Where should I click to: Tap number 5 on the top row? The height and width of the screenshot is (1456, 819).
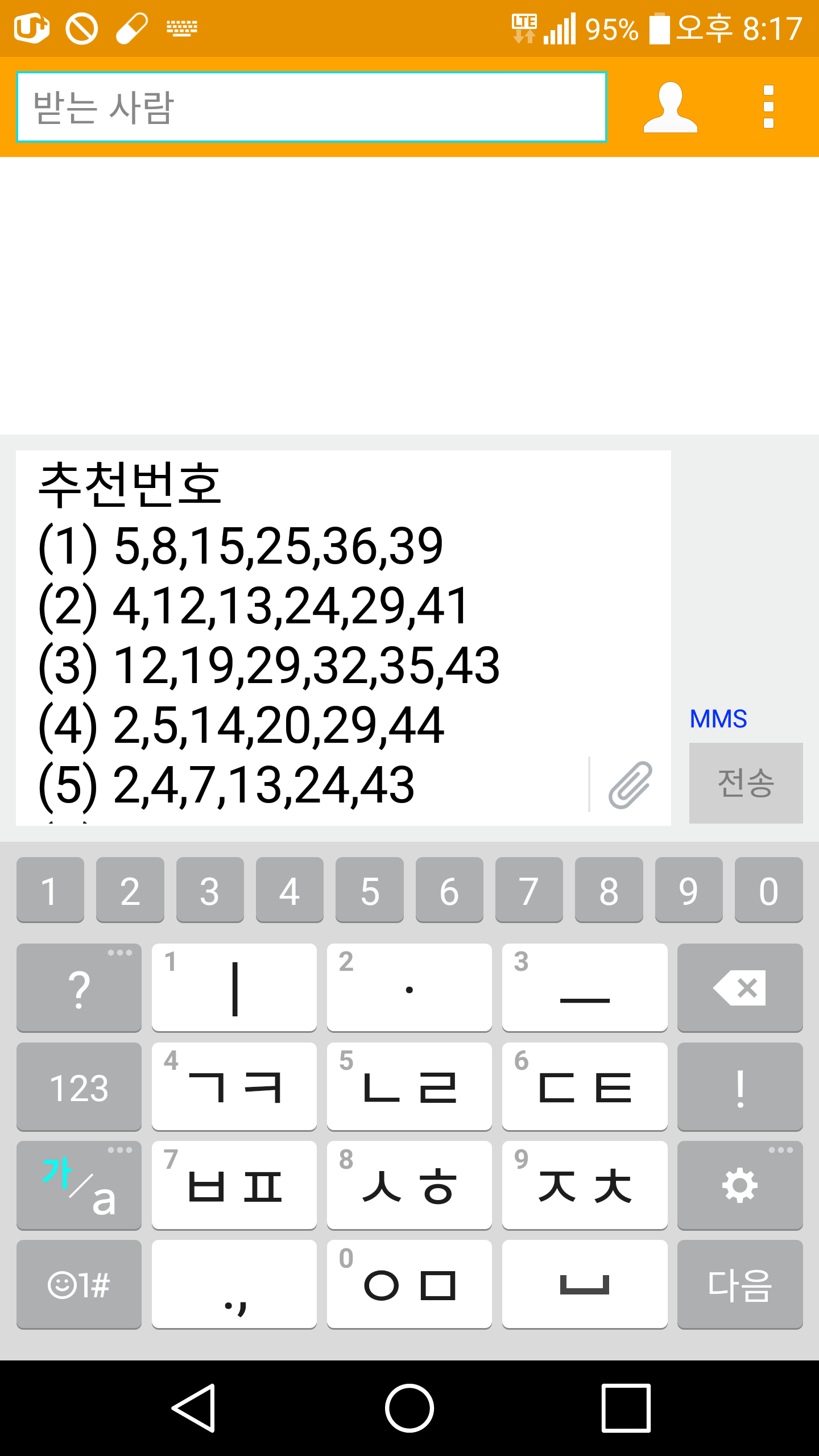pos(370,890)
